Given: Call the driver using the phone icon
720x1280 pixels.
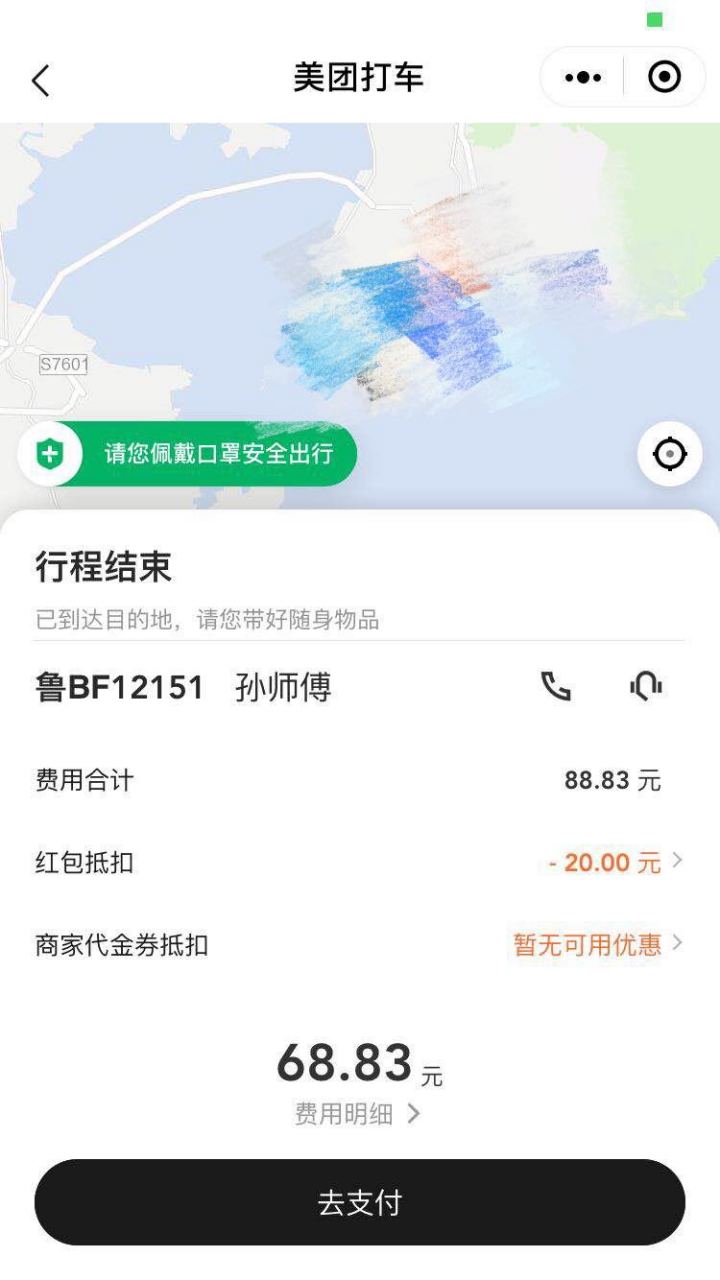Looking at the screenshot, I should pos(557,686).
